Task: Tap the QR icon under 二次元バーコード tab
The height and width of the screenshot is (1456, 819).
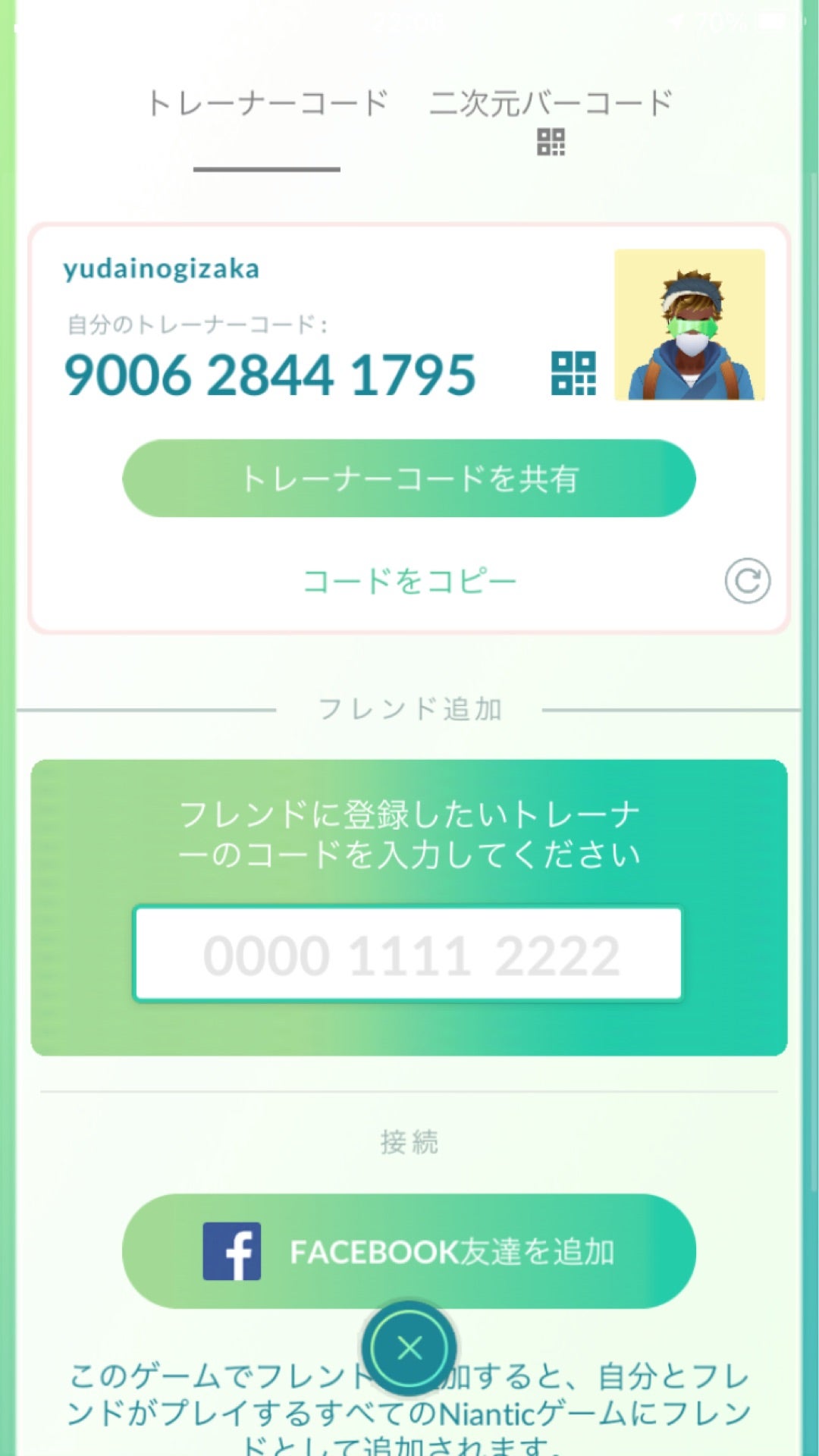Action: (x=551, y=142)
